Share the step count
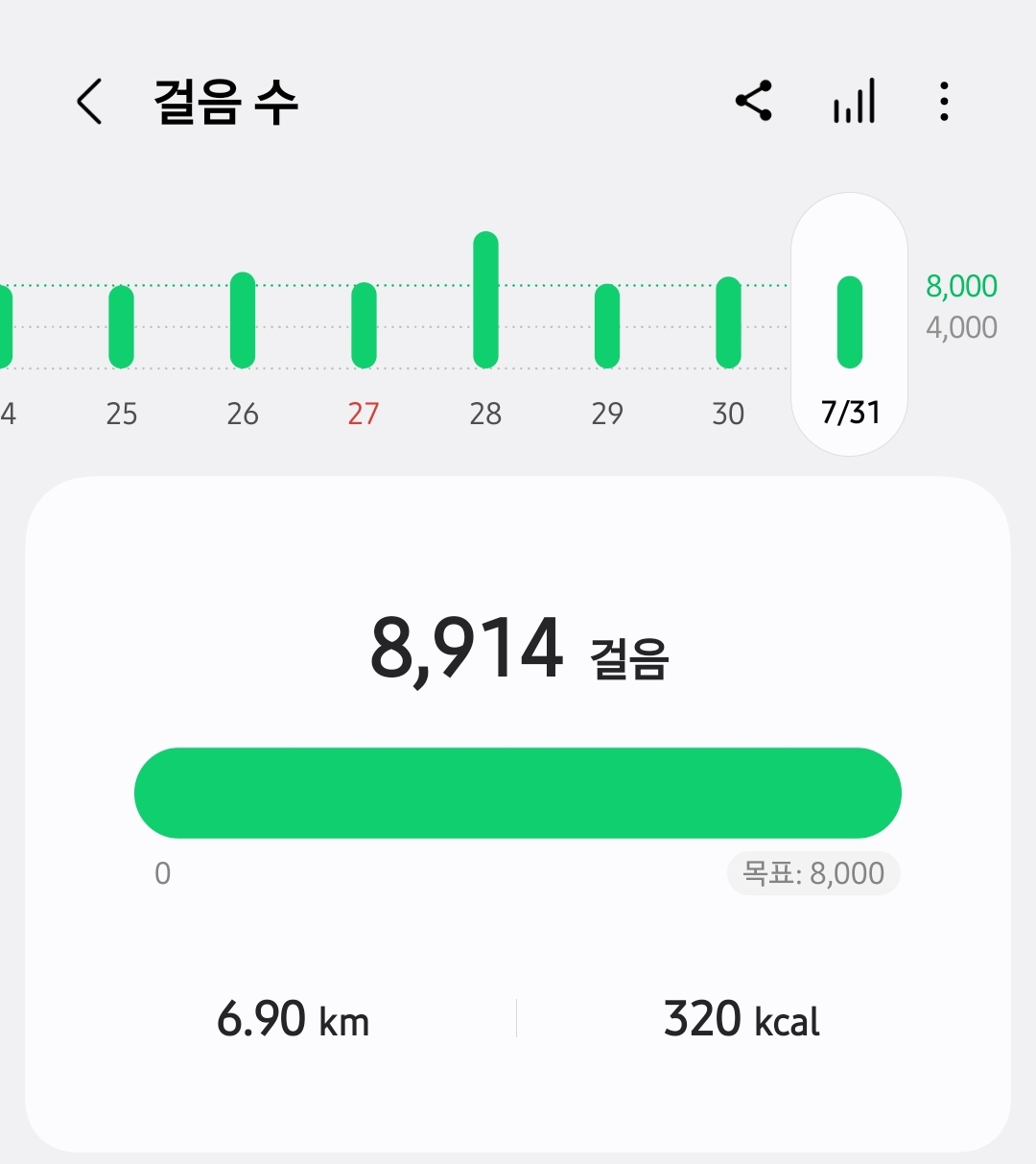 point(754,101)
